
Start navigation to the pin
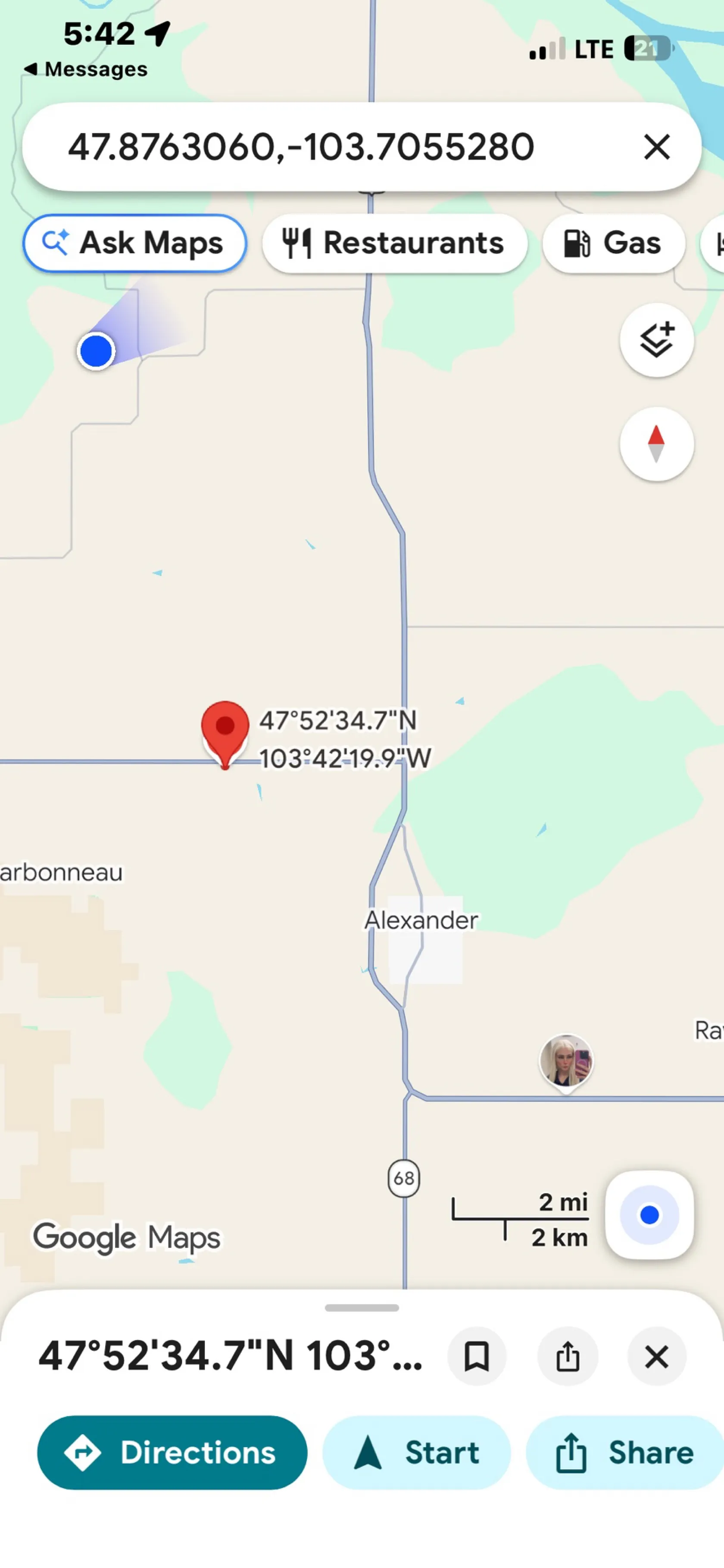click(x=416, y=1452)
